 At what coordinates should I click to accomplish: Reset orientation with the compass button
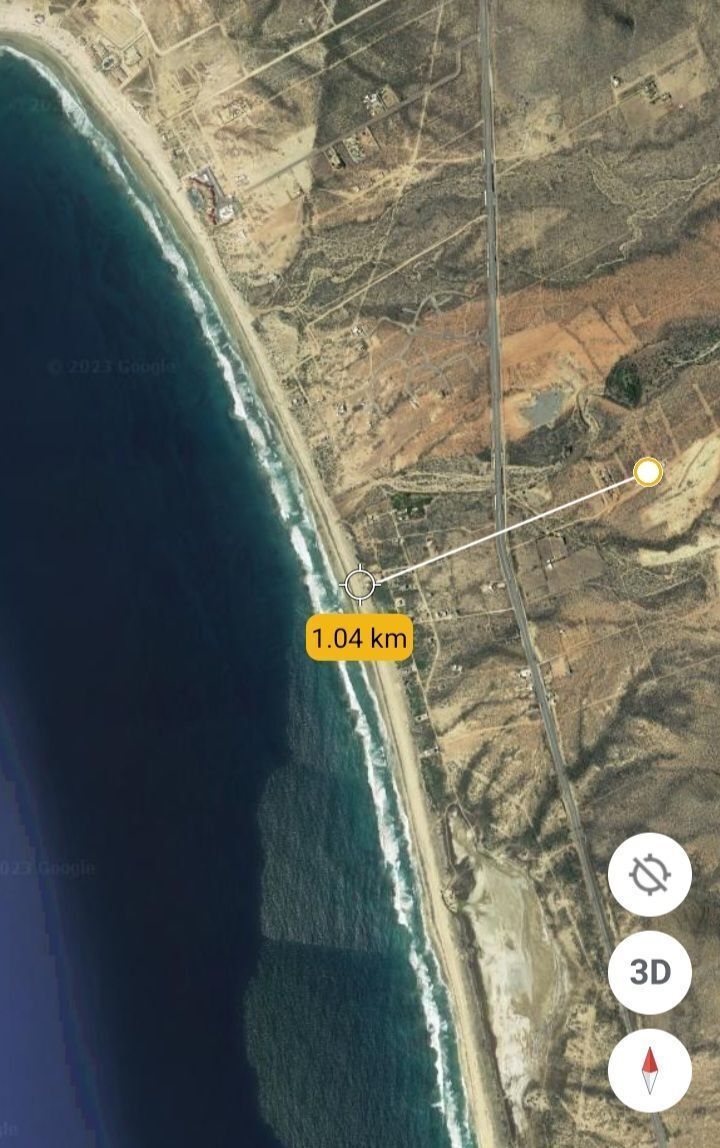(650, 1070)
